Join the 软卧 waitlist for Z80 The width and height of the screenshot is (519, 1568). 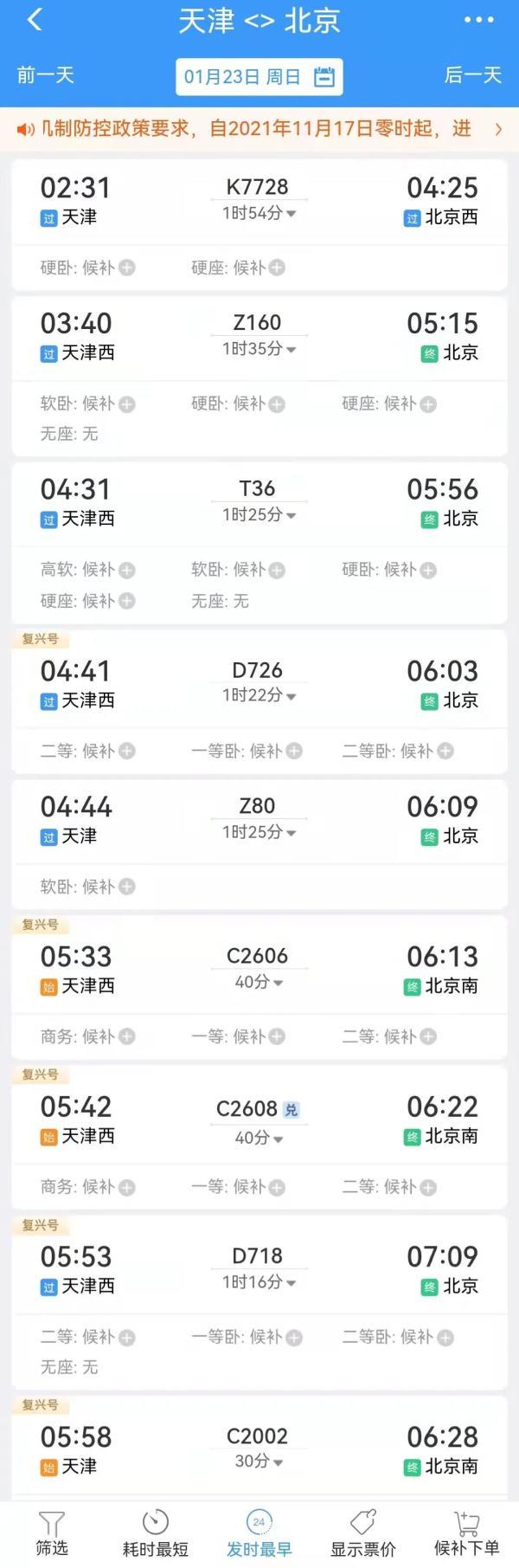88,887
